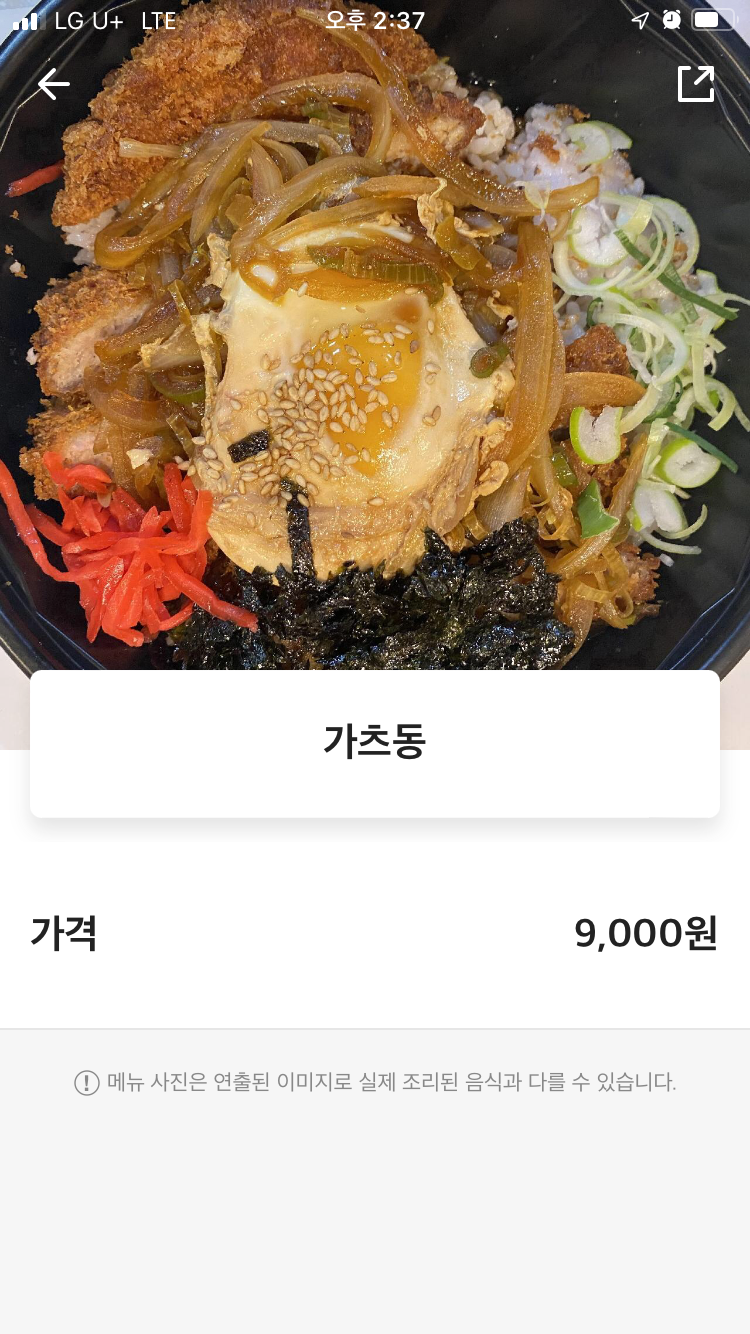Go back using the arrow icon
The height and width of the screenshot is (1334, 750).
coord(54,84)
